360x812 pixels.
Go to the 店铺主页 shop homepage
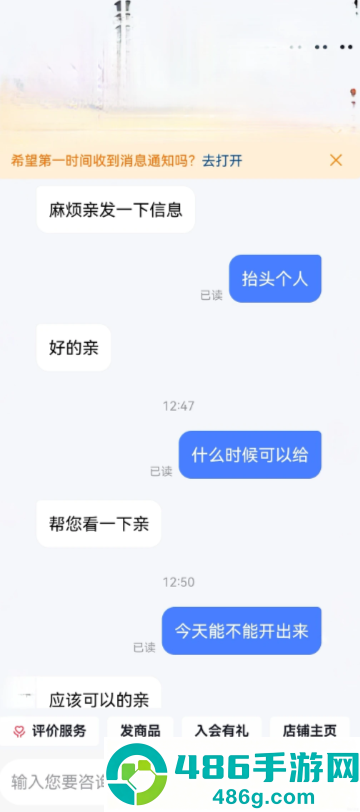[310, 731]
